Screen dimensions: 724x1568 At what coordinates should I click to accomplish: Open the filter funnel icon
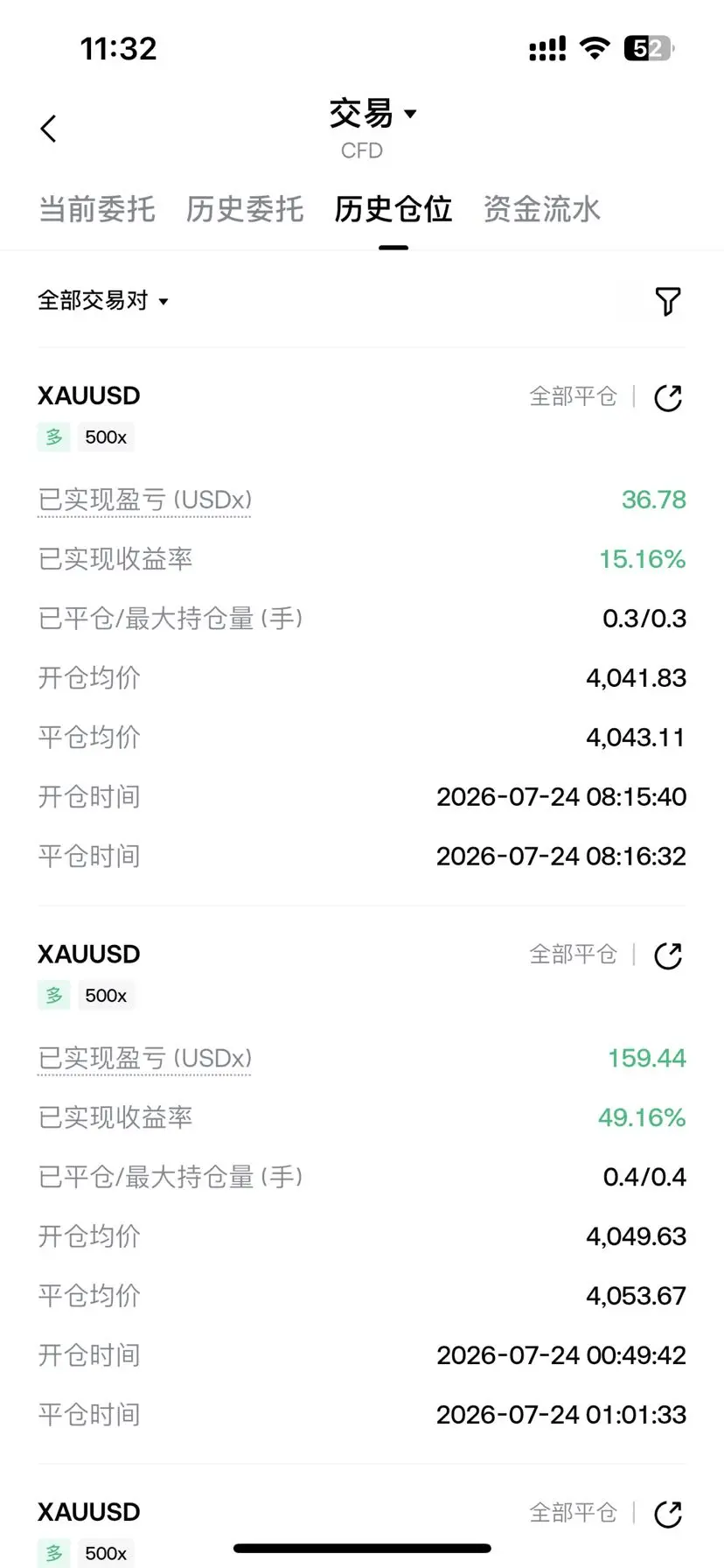(x=668, y=301)
